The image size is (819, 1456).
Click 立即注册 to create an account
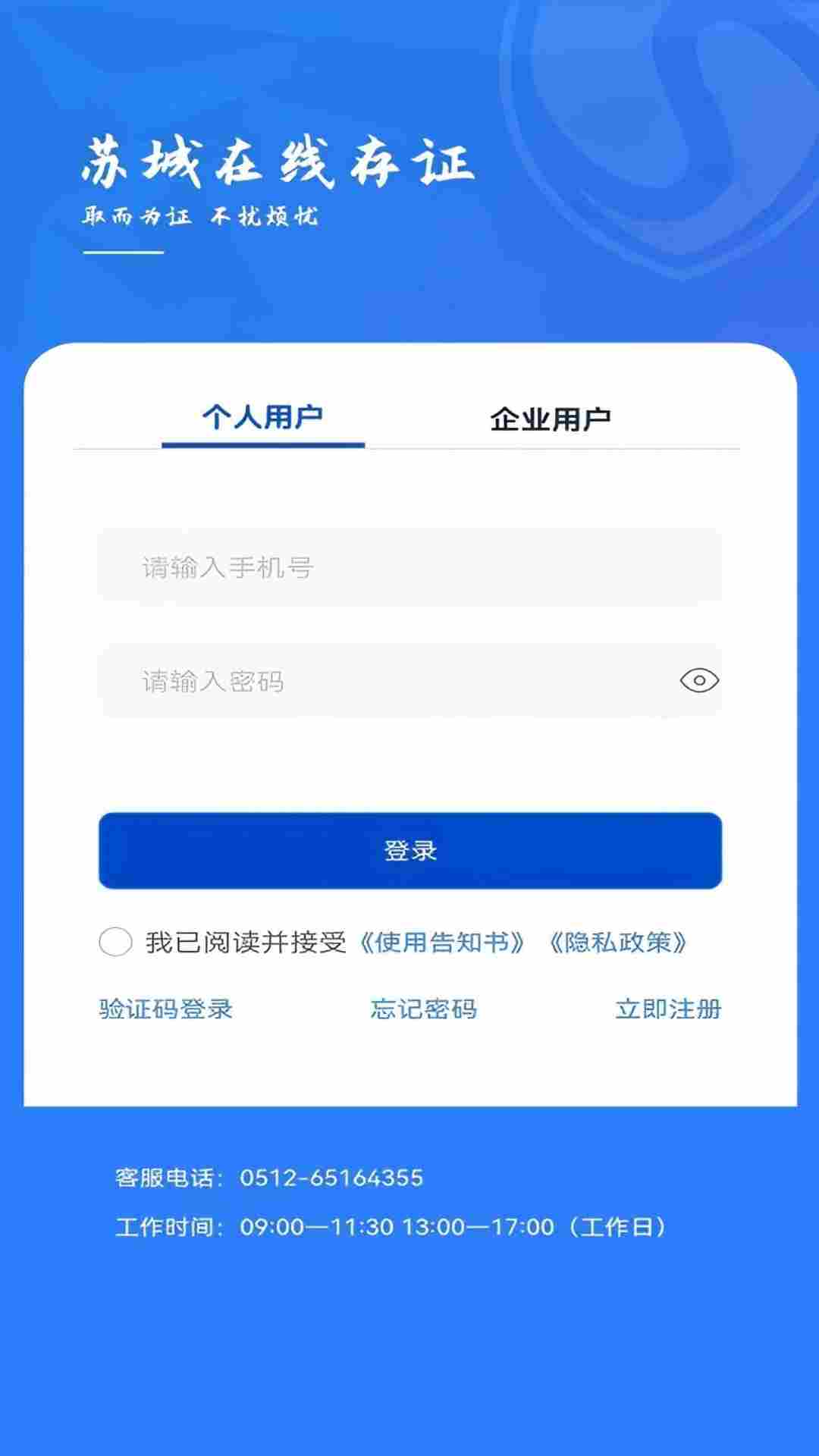(x=670, y=1009)
